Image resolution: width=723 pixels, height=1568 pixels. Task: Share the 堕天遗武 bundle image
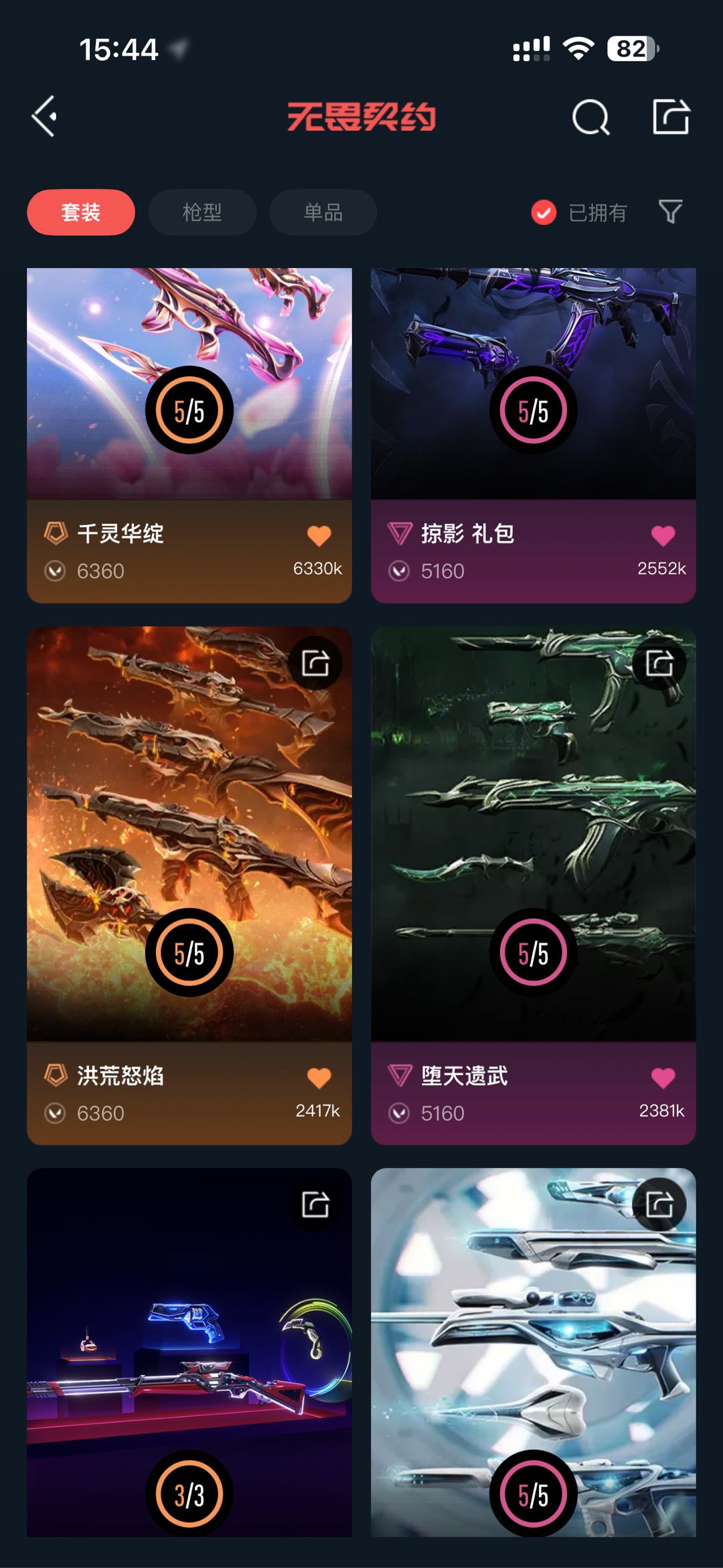(x=659, y=663)
